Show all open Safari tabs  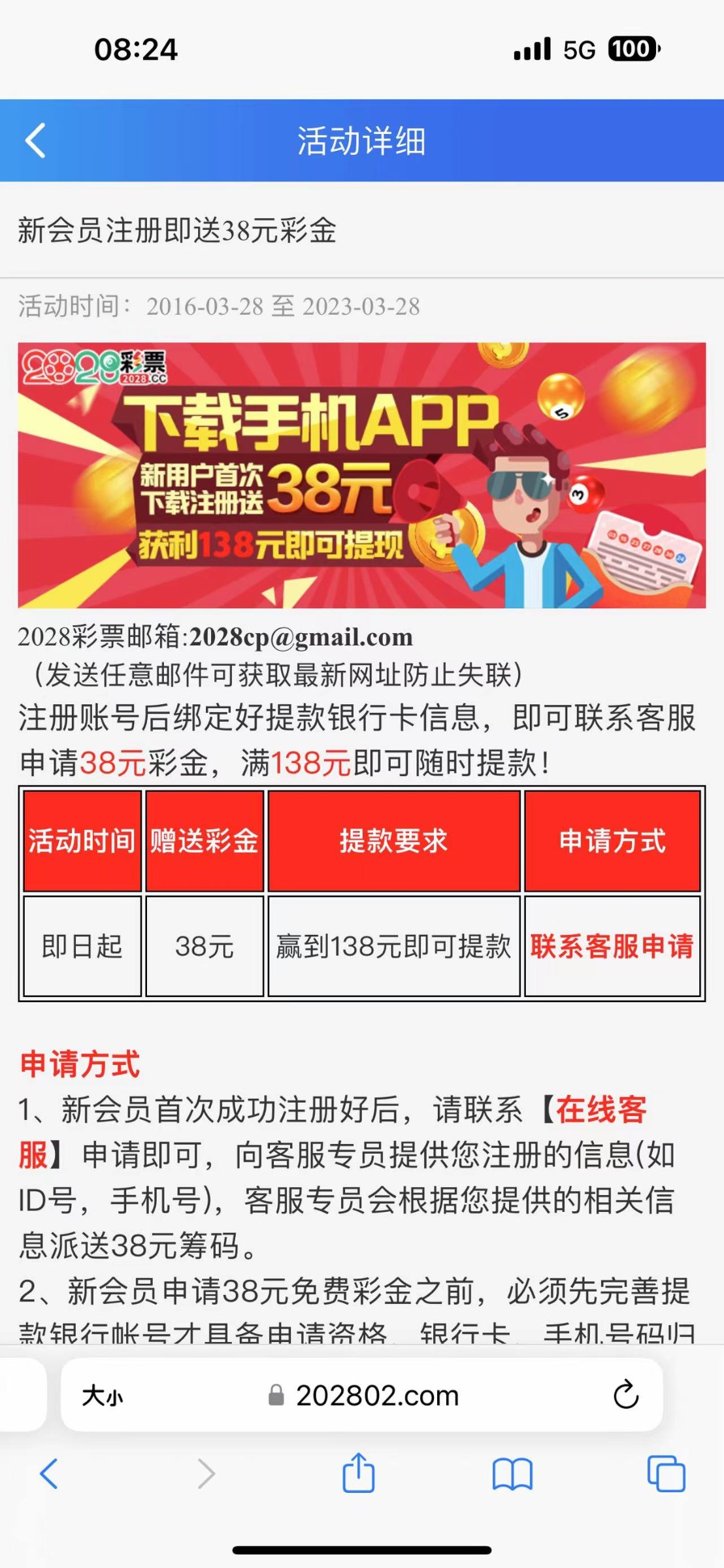point(666,1474)
